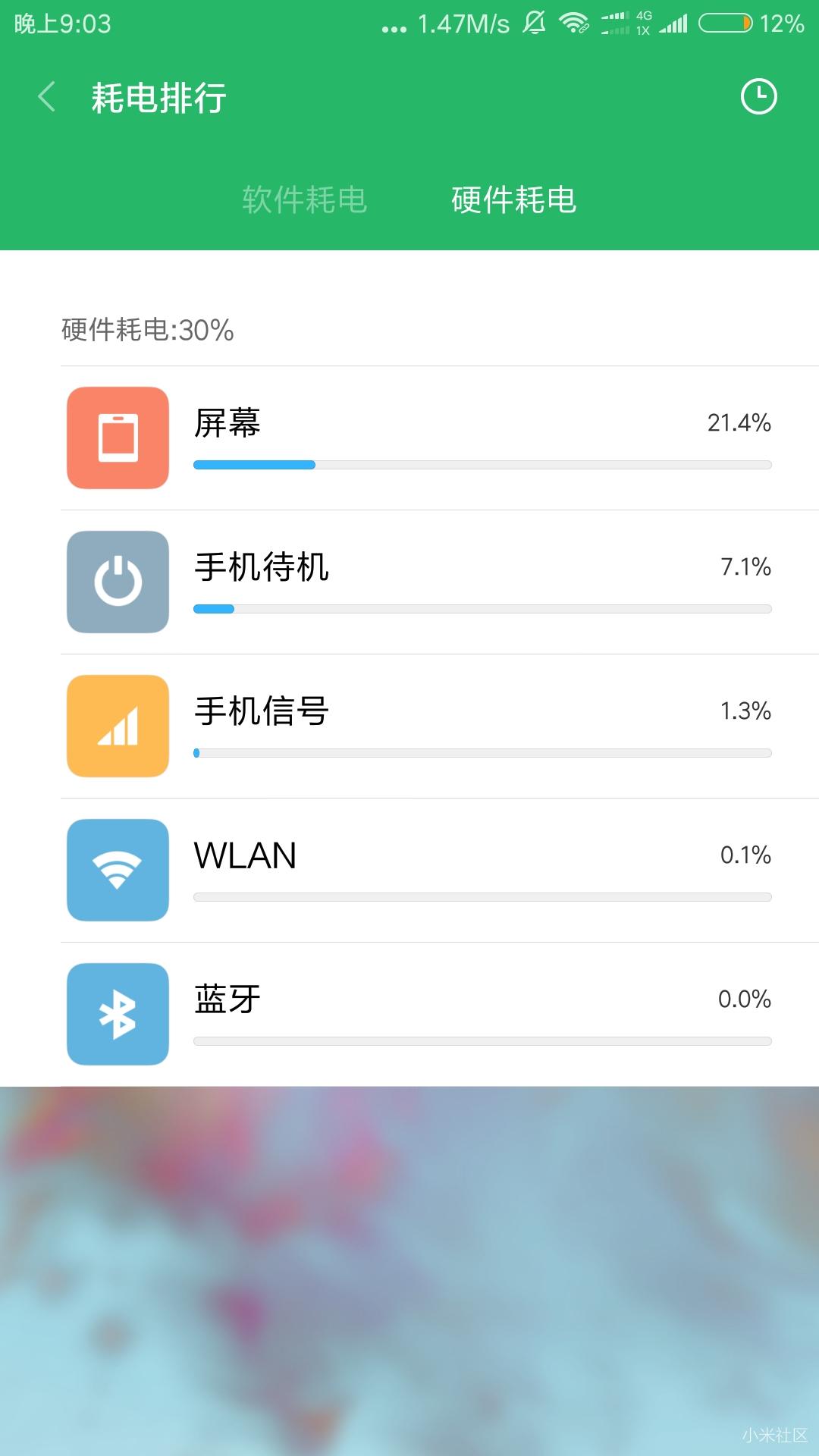Tap the 手机信号 progress bar

pos(482,752)
